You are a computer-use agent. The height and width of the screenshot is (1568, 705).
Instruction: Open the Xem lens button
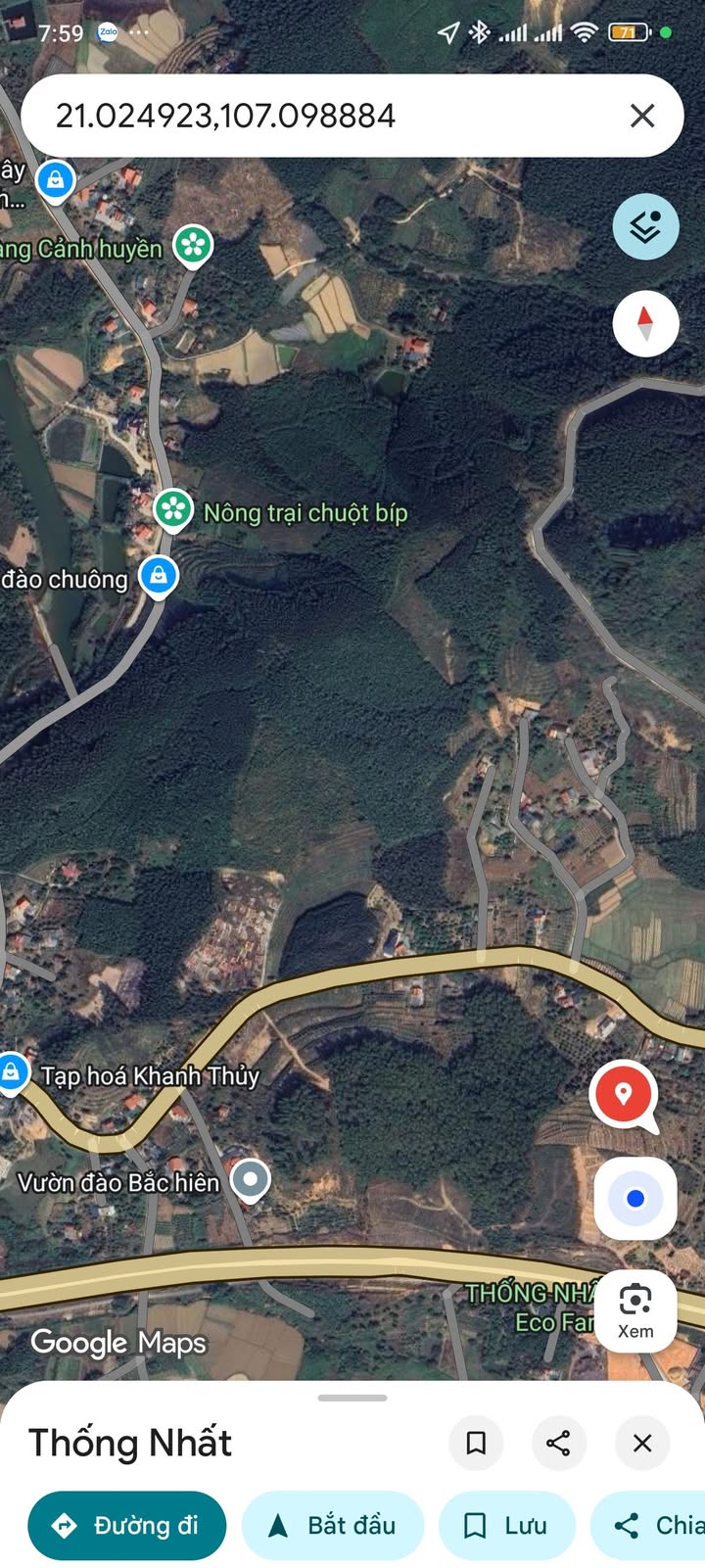click(x=635, y=1310)
